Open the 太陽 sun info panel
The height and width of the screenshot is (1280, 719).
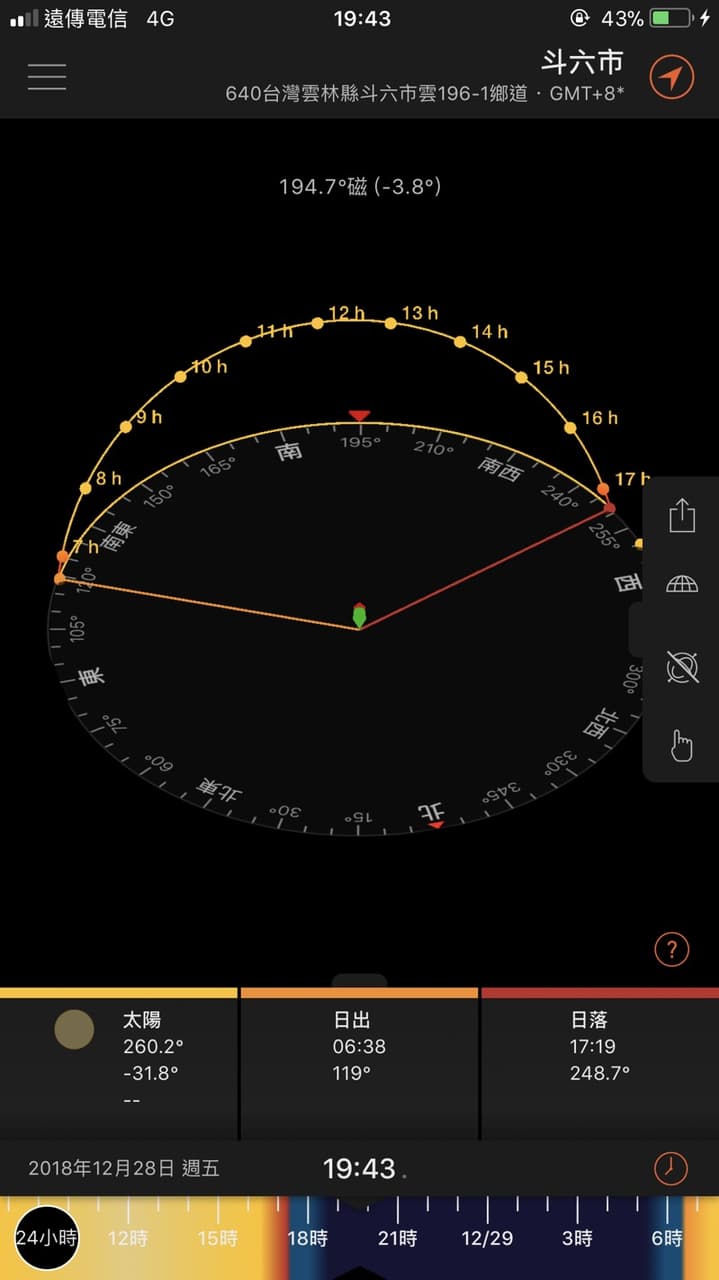[119, 1064]
